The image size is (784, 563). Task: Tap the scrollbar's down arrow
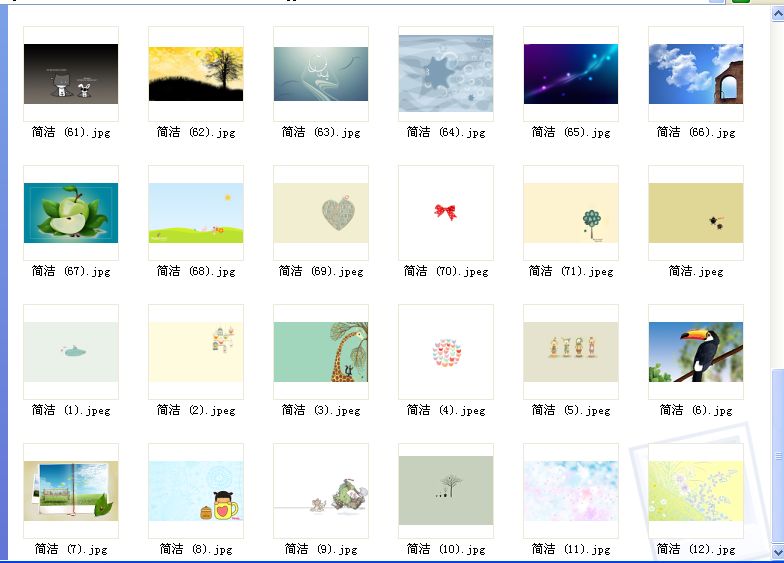[x=777, y=551]
